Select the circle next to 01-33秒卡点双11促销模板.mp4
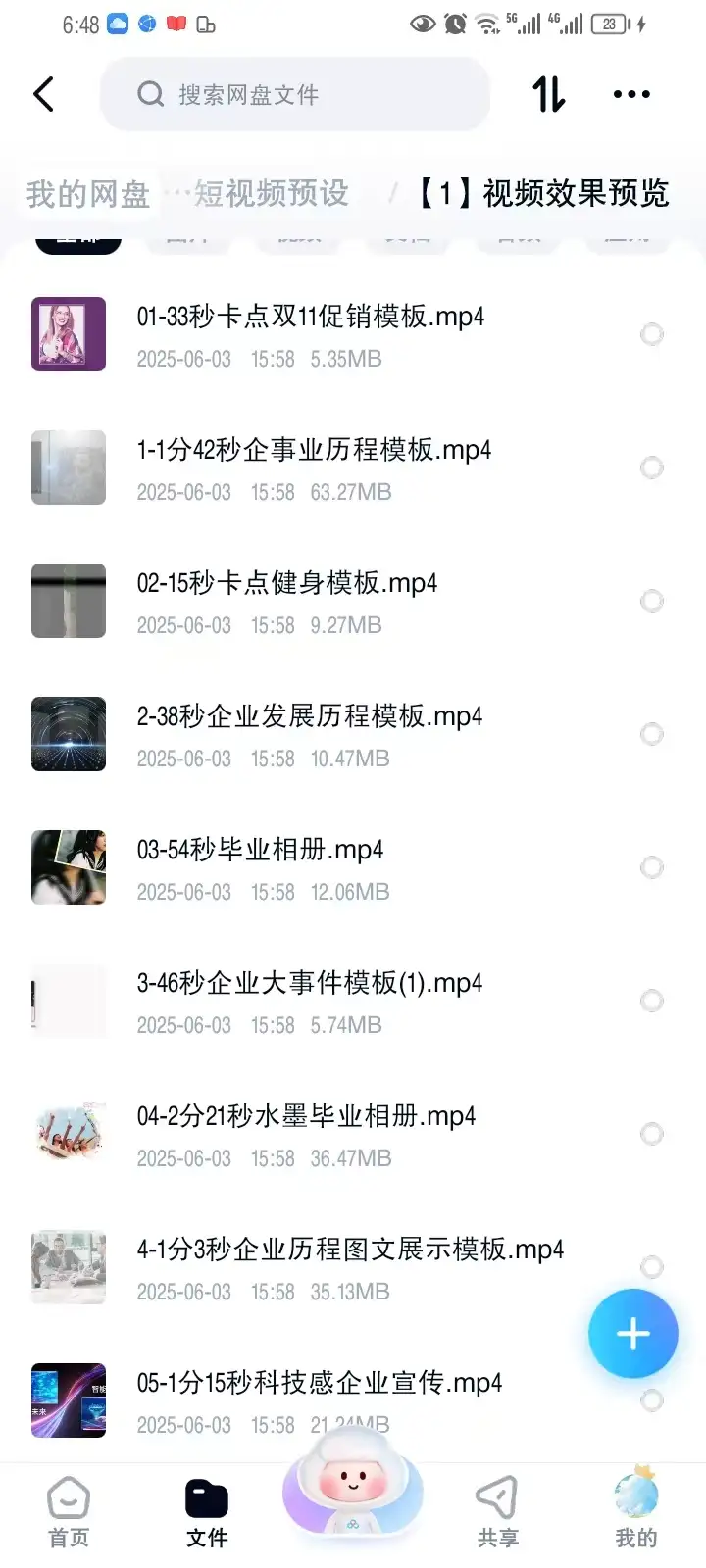 coord(652,334)
